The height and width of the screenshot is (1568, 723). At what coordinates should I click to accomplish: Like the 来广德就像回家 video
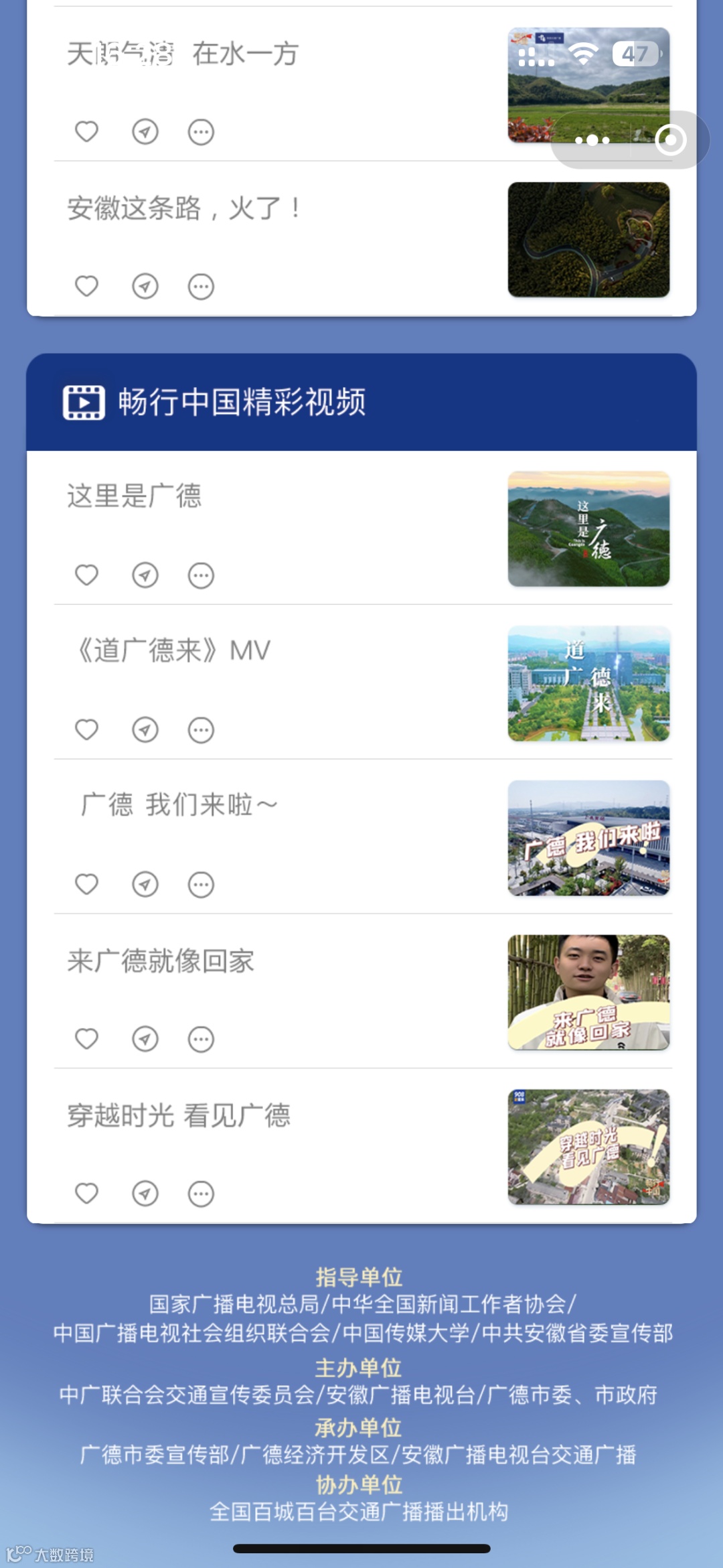point(86,1039)
